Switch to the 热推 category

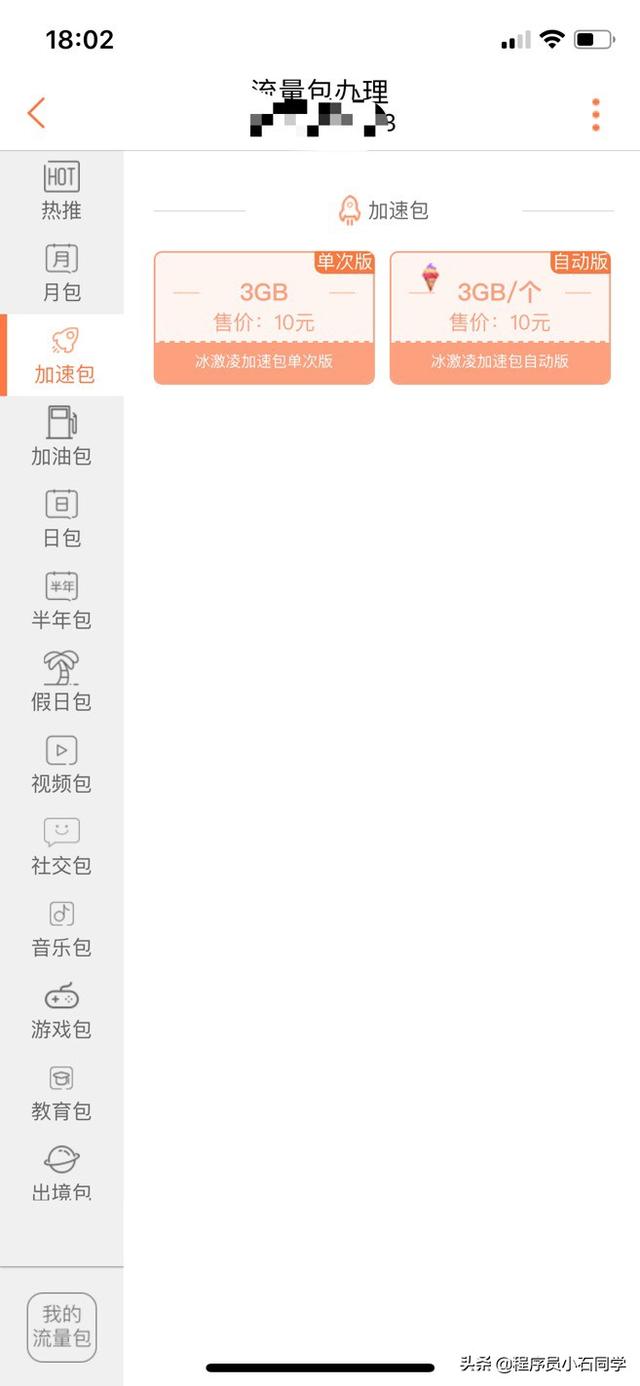pyautogui.click(x=61, y=192)
